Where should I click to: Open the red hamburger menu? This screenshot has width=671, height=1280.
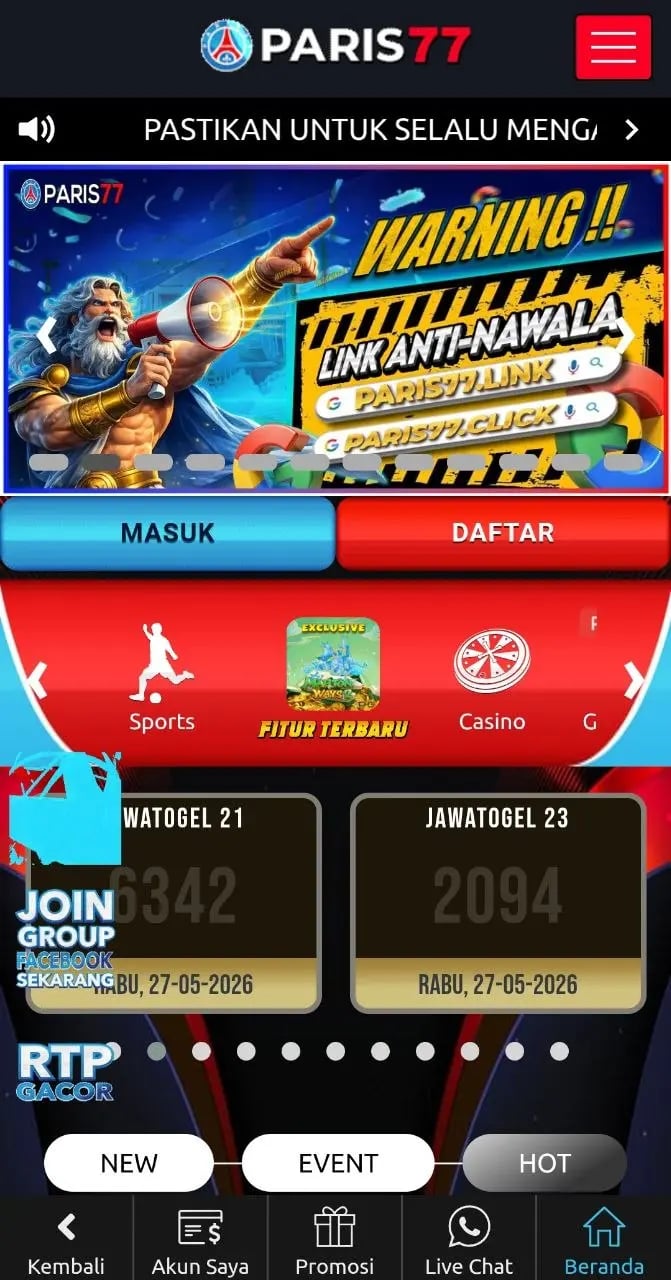(x=613, y=46)
